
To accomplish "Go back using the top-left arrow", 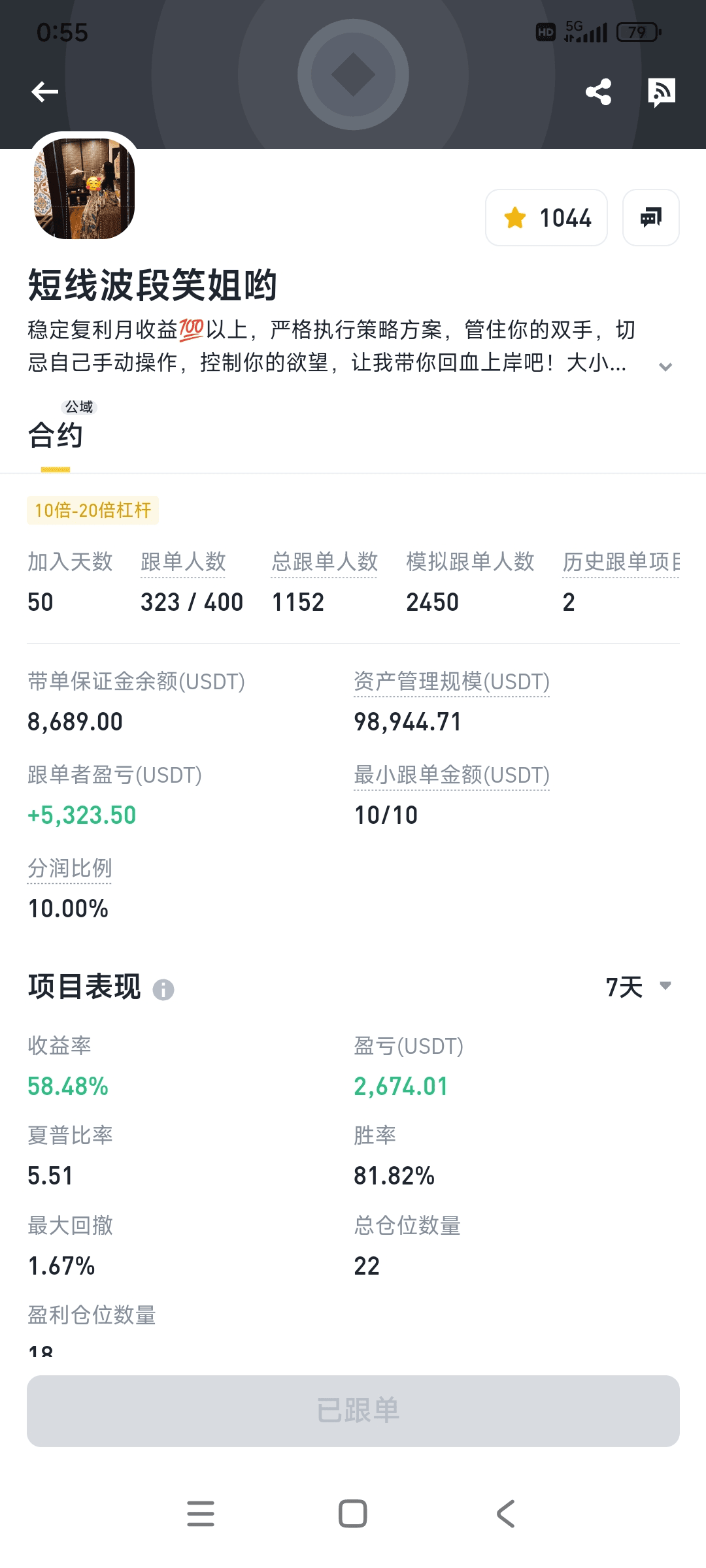I will click(44, 91).
